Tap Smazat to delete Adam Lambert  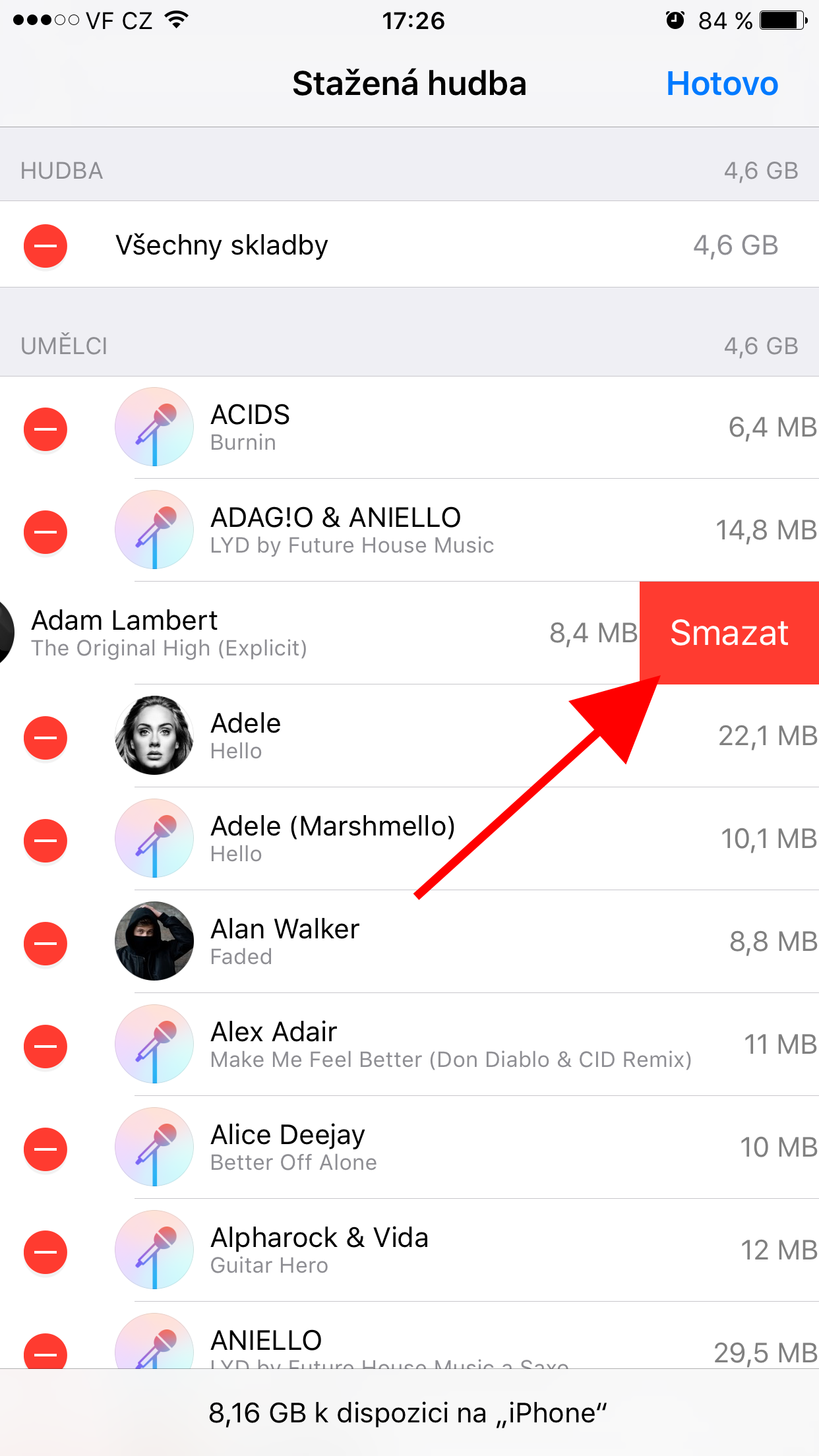click(729, 632)
